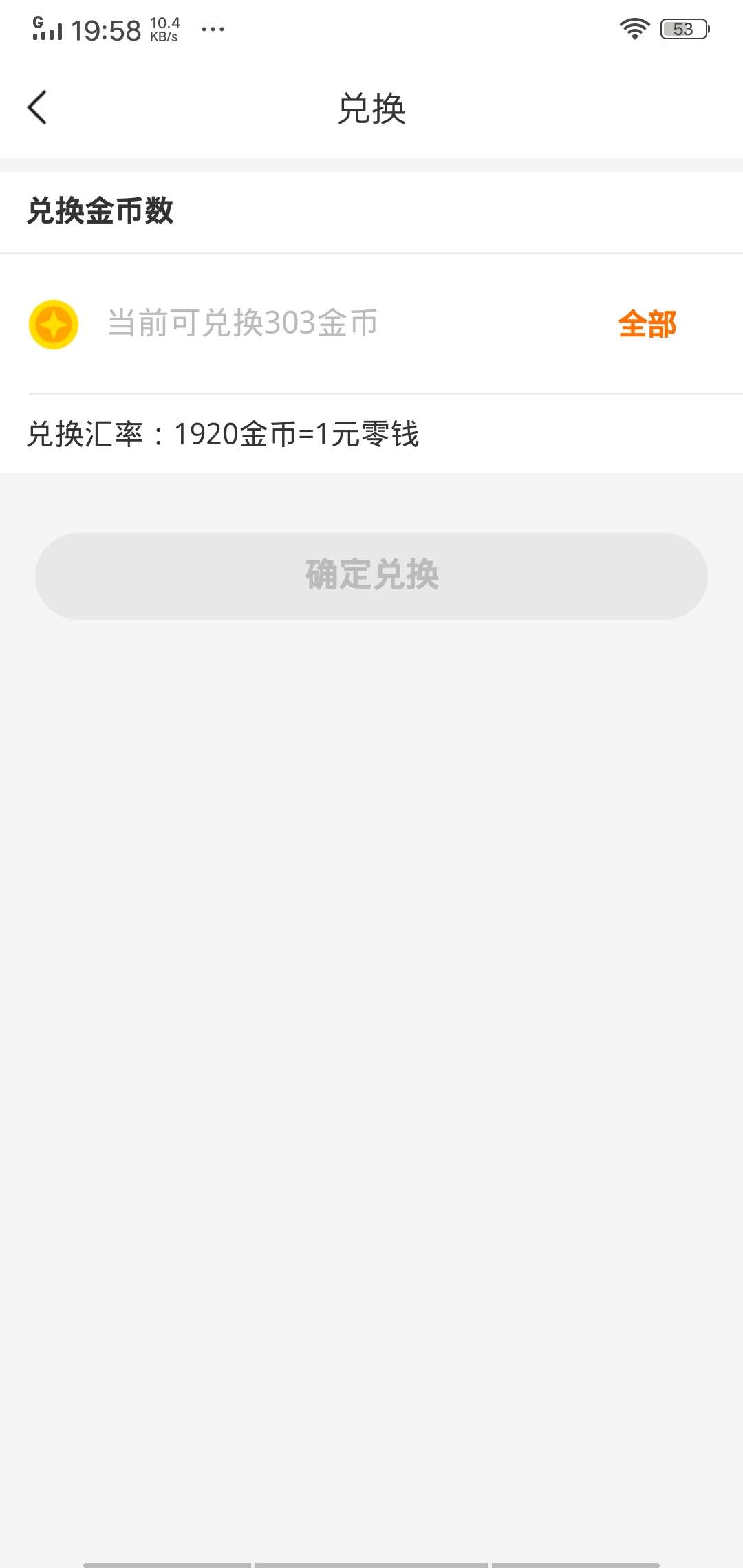Viewport: 743px width, 1568px height.
Task: Tap the placeholder text 当前可兑换303金币
Action: [241, 323]
